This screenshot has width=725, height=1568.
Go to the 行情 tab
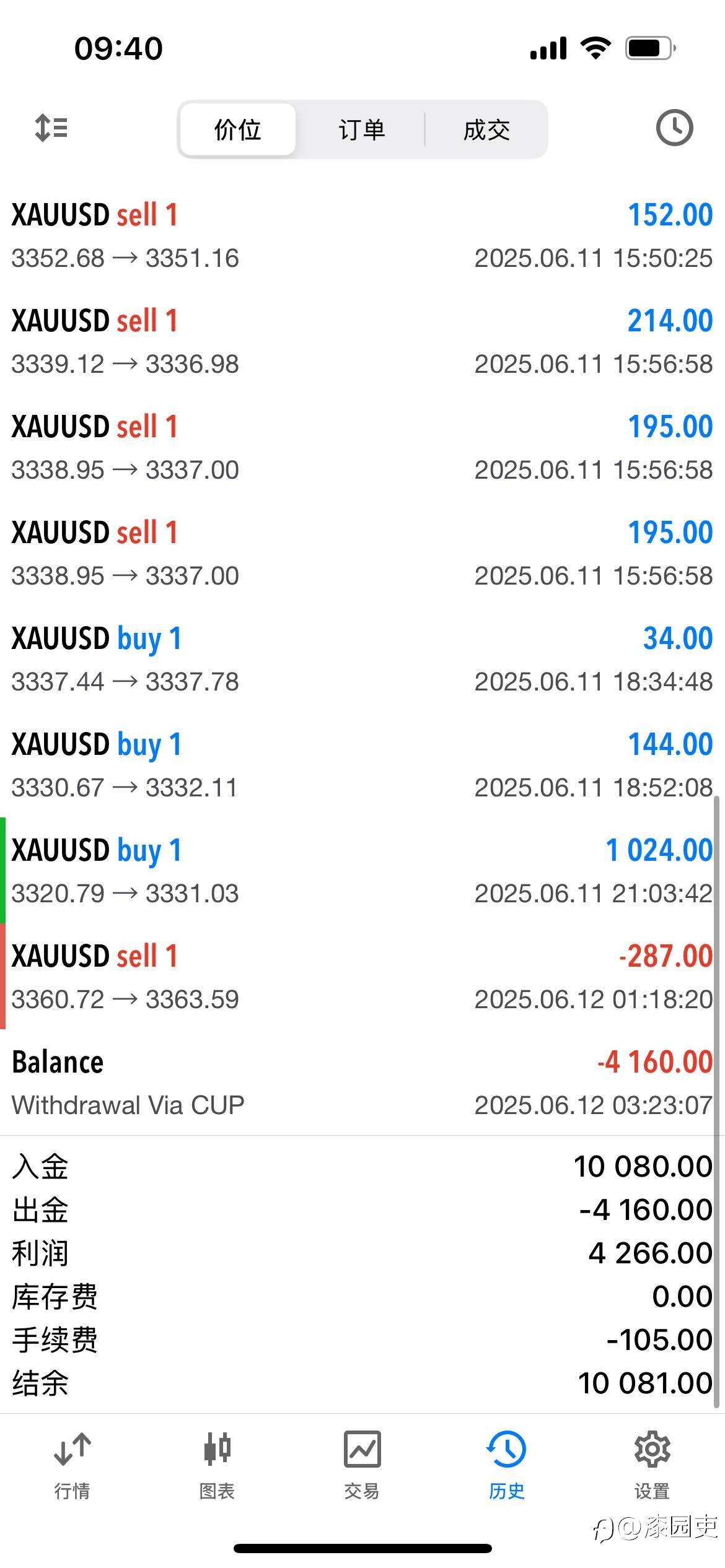(x=72, y=1465)
